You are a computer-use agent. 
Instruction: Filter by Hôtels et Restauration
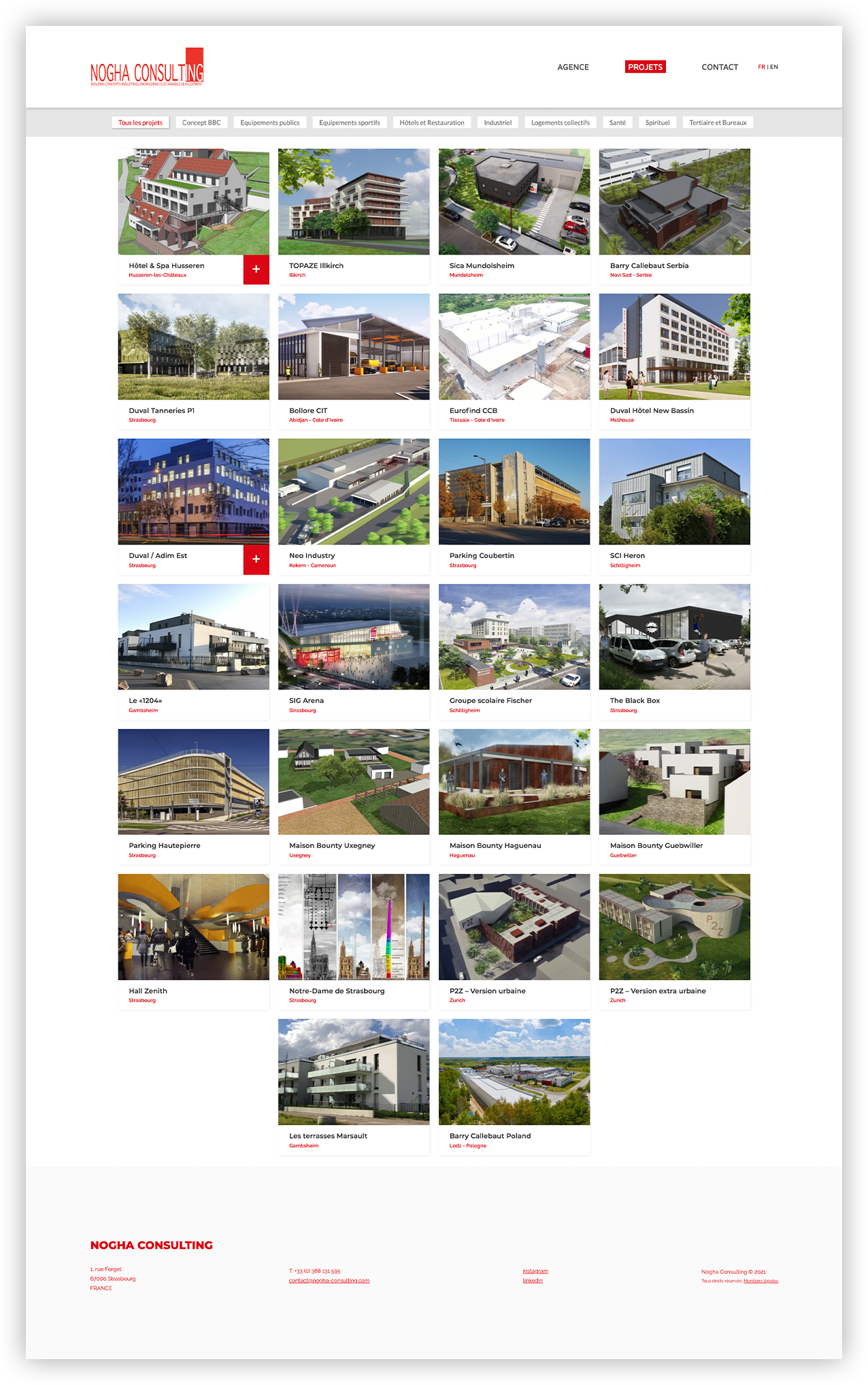click(432, 123)
